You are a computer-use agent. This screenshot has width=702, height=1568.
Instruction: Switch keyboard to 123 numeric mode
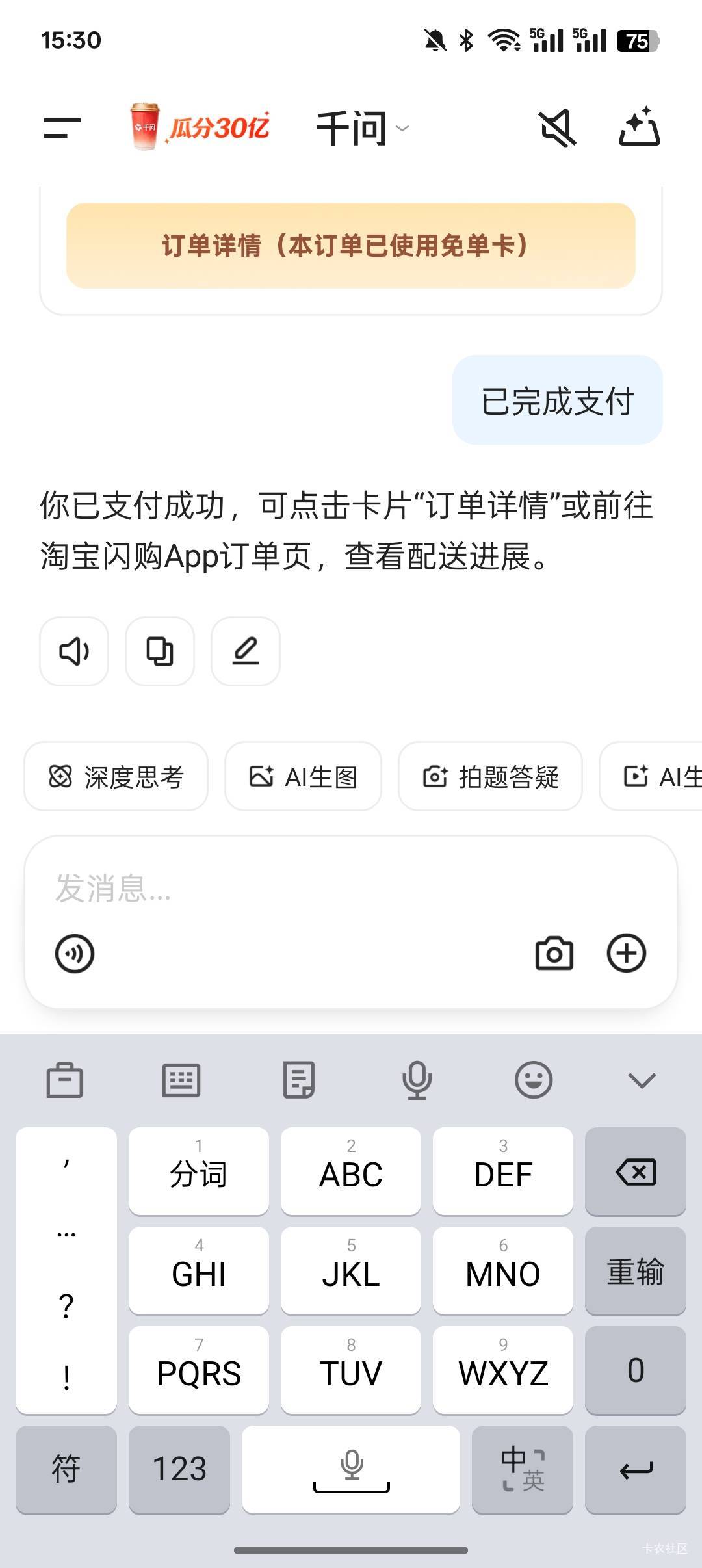(179, 1469)
